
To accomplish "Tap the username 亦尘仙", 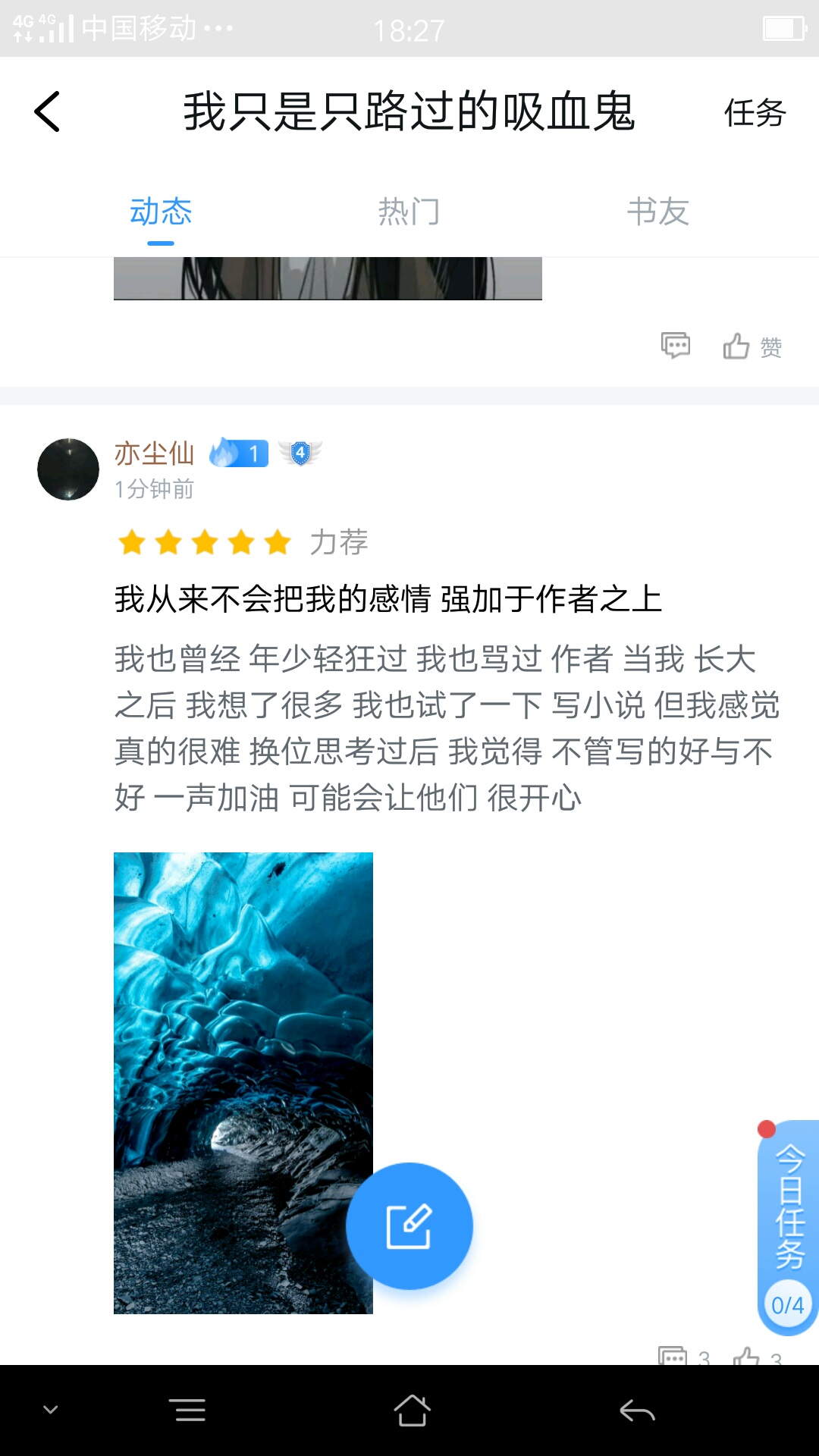I will tap(155, 453).
